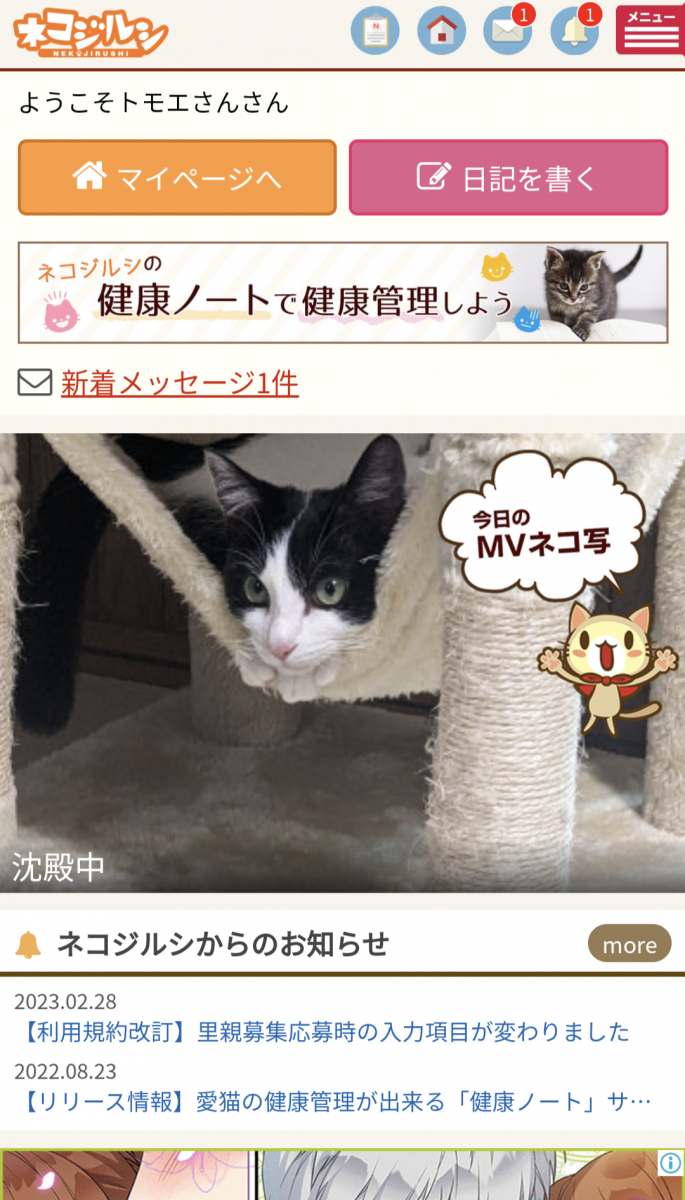Tap 日記を書く to write a diary
The image size is (685, 1200).
click(x=507, y=177)
